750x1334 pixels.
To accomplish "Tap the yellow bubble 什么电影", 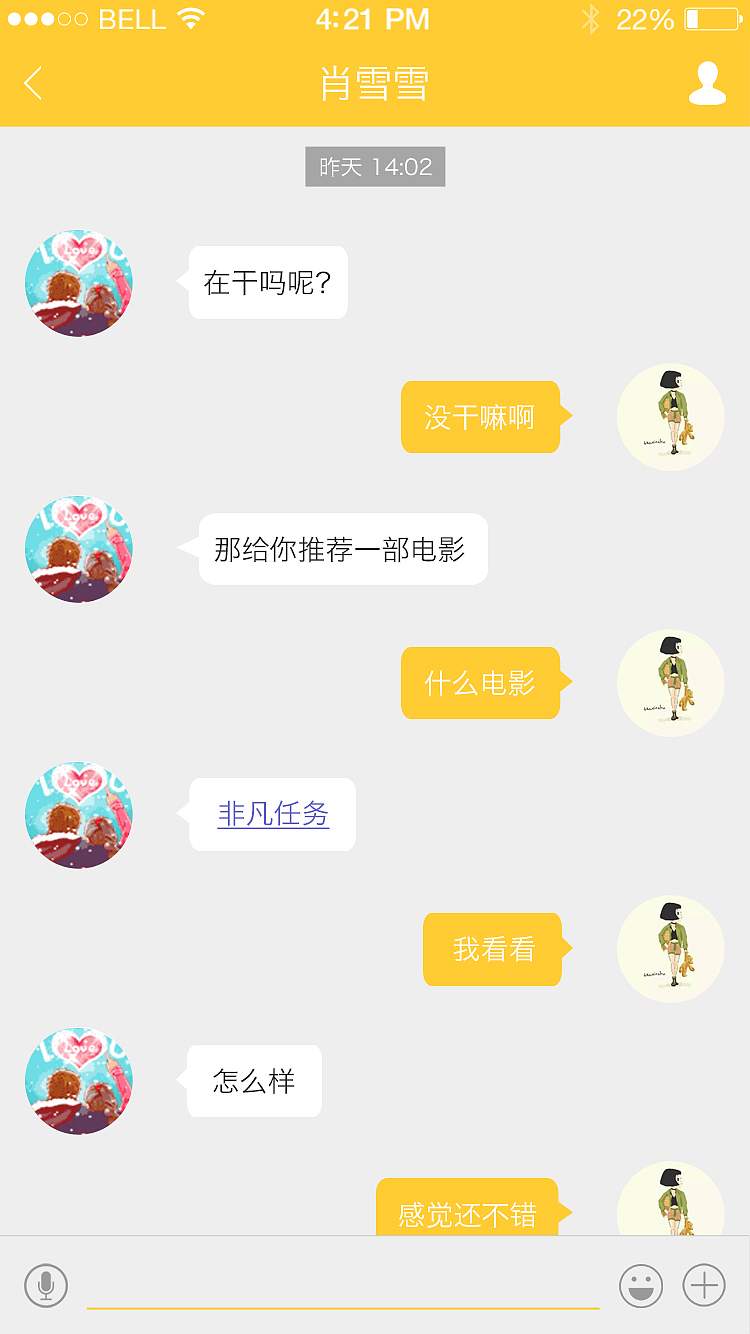I will click(x=480, y=683).
